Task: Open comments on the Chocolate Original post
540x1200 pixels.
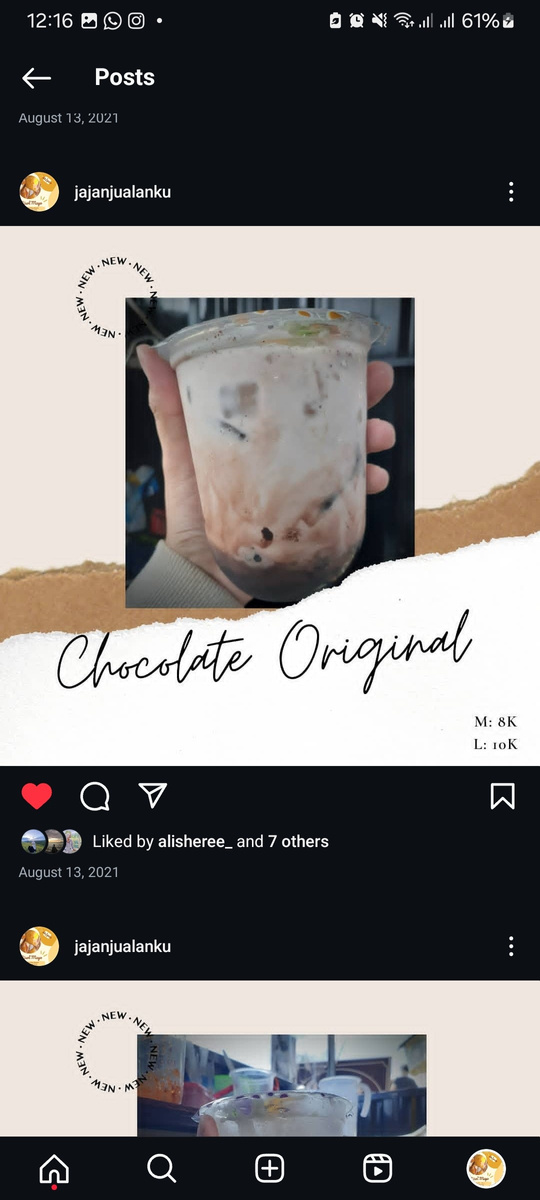Action: [x=95, y=796]
